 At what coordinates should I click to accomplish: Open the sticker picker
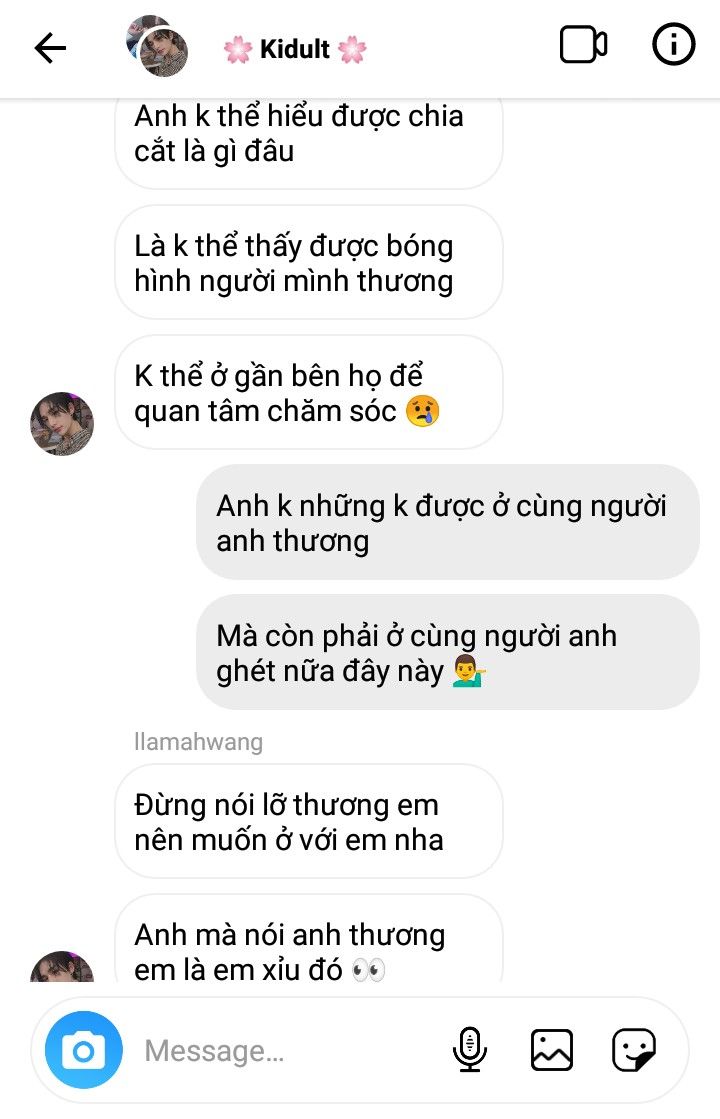(x=634, y=1050)
